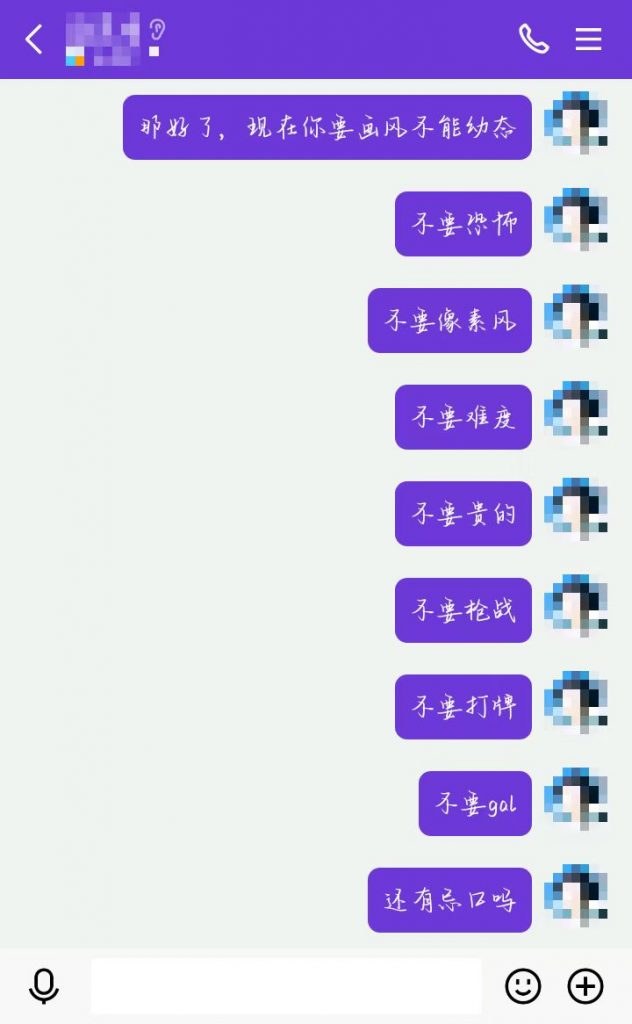
Task: Open the emoji picker
Action: click(x=522, y=987)
